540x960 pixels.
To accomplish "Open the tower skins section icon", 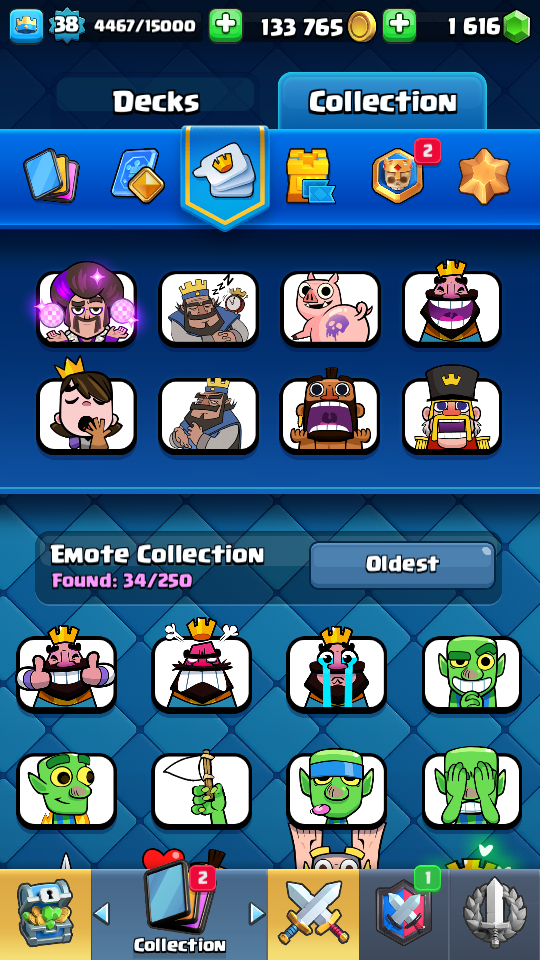I will pyautogui.click(x=310, y=176).
